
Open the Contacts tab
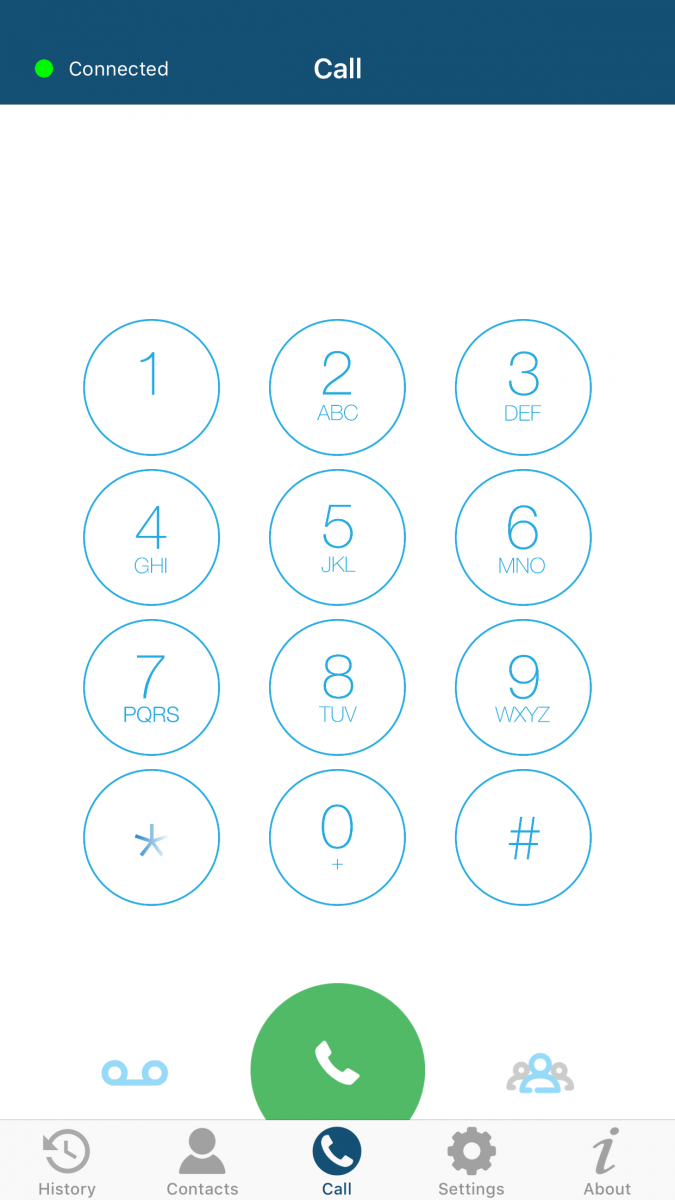point(202,1162)
